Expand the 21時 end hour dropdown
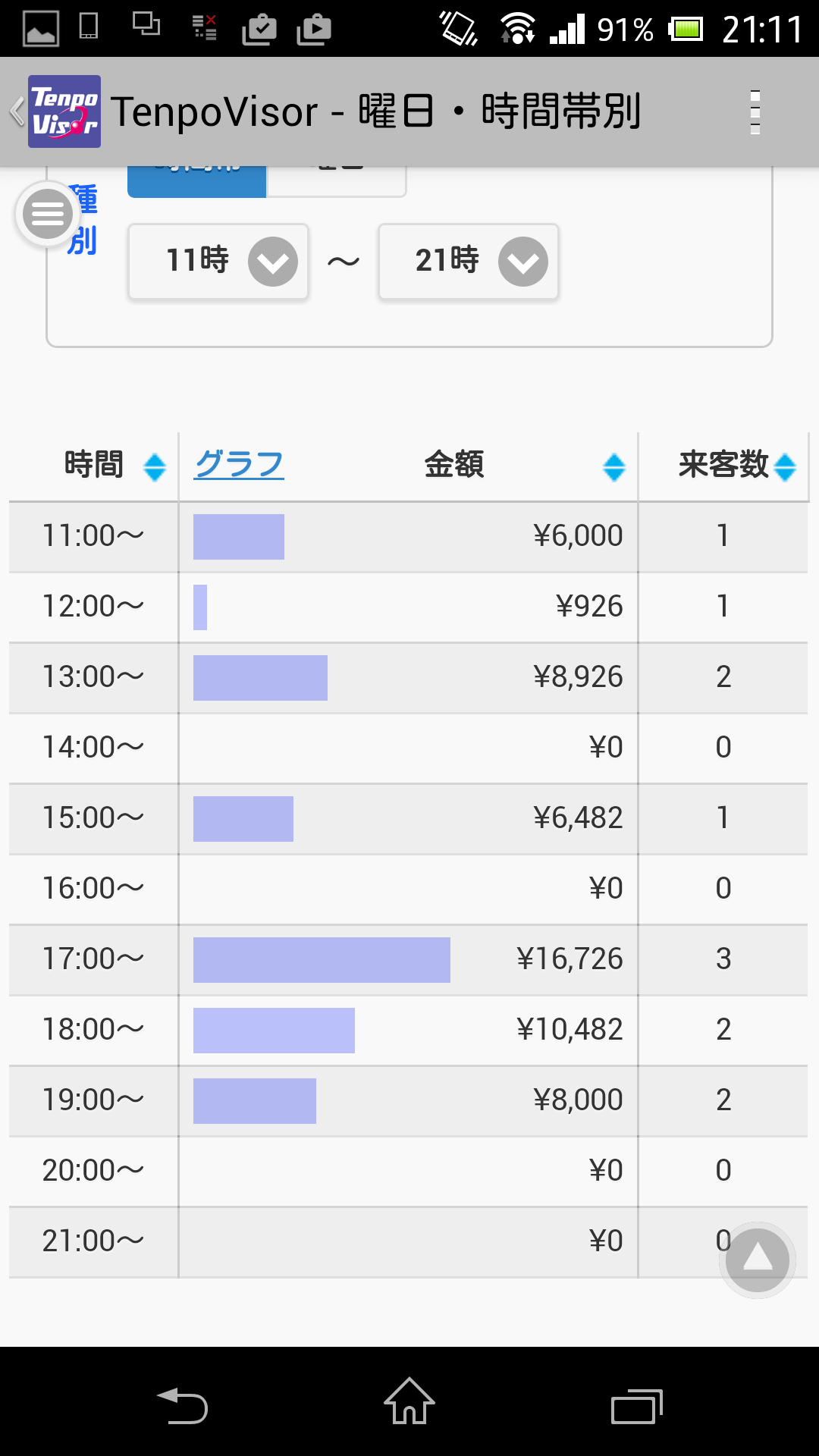Viewport: 819px width, 1456px height. tap(469, 262)
